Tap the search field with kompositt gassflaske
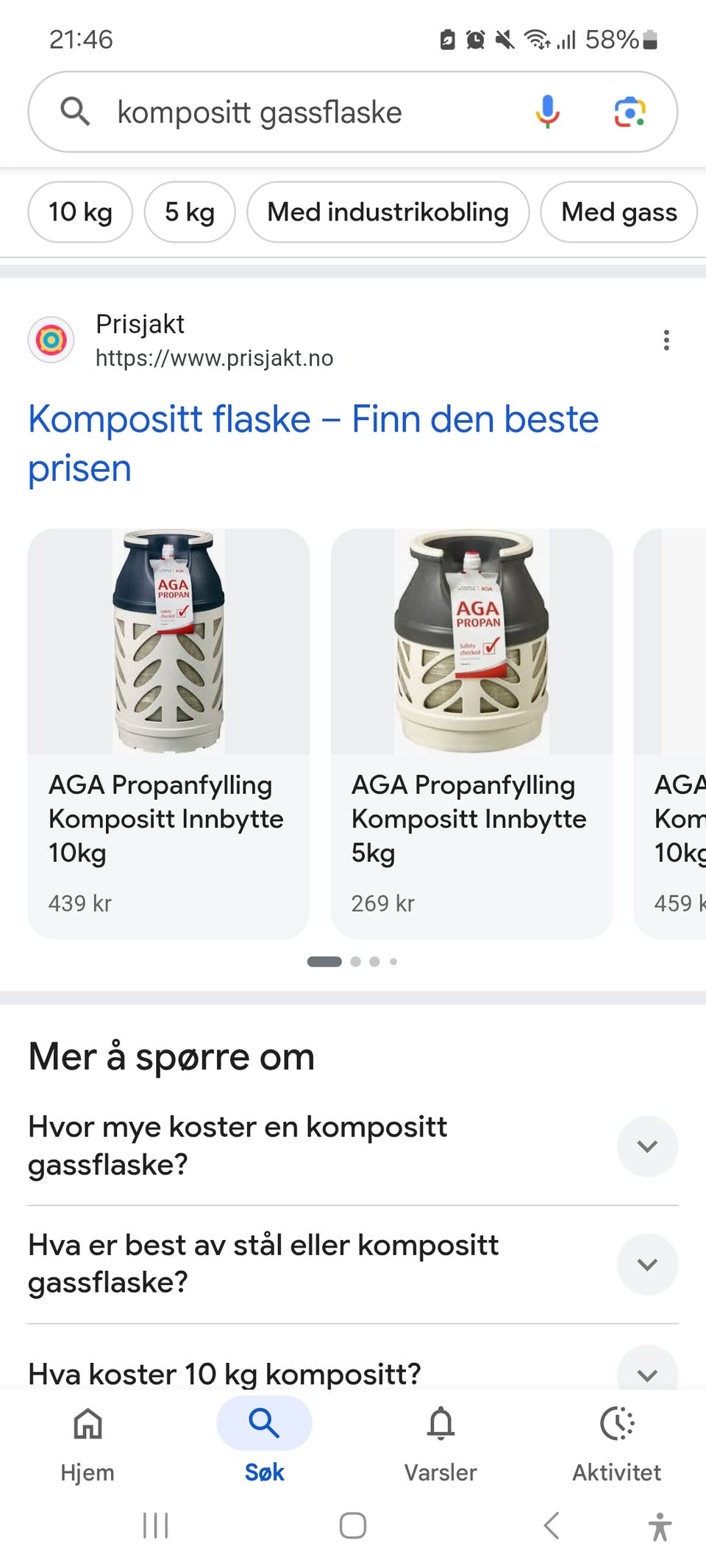 (294, 112)
